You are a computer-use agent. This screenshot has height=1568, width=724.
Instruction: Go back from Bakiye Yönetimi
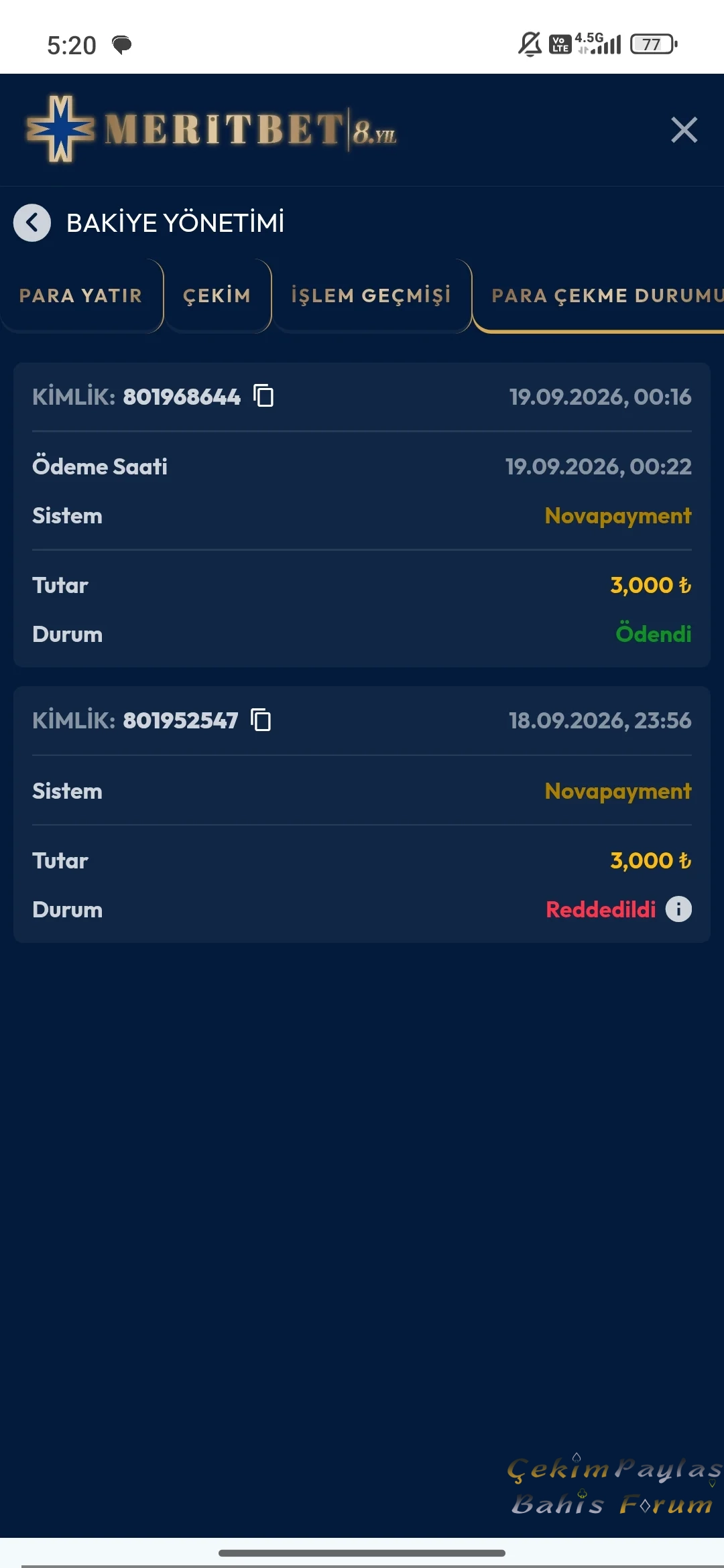tap(32, 222)
